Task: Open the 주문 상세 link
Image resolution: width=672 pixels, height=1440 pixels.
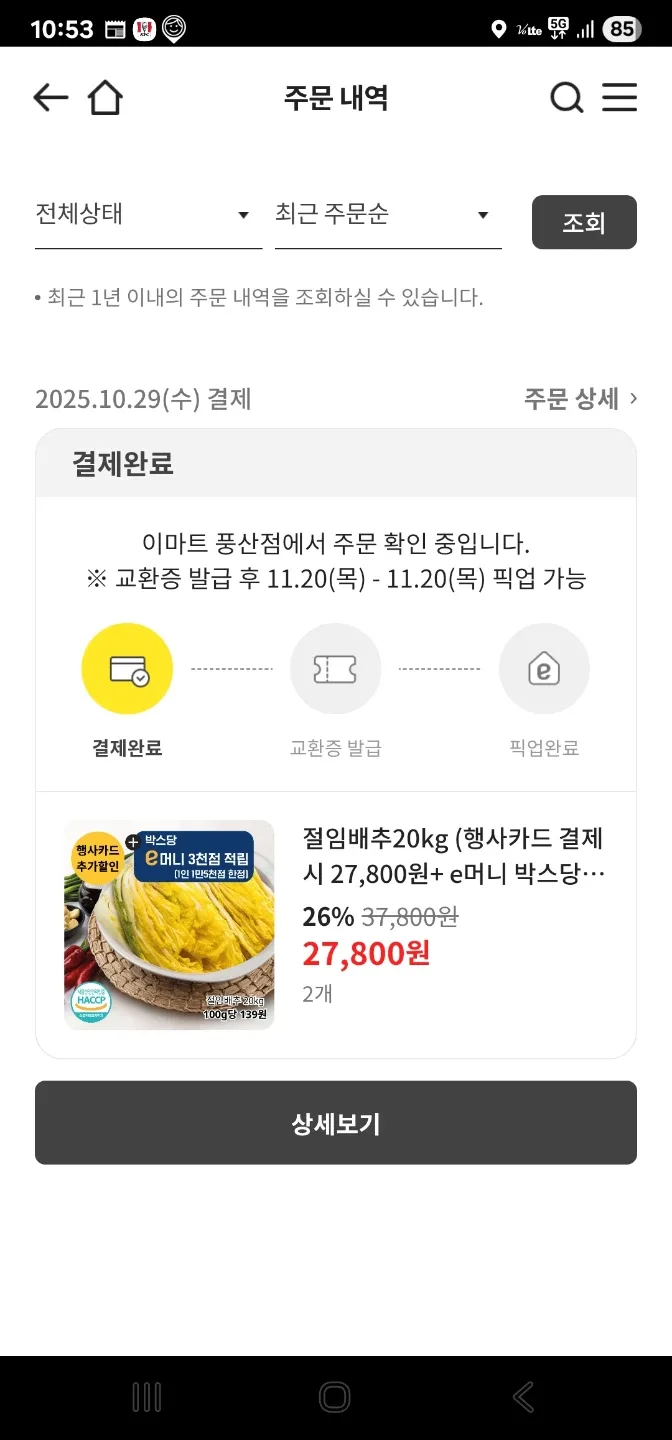Action: [580, 399]
